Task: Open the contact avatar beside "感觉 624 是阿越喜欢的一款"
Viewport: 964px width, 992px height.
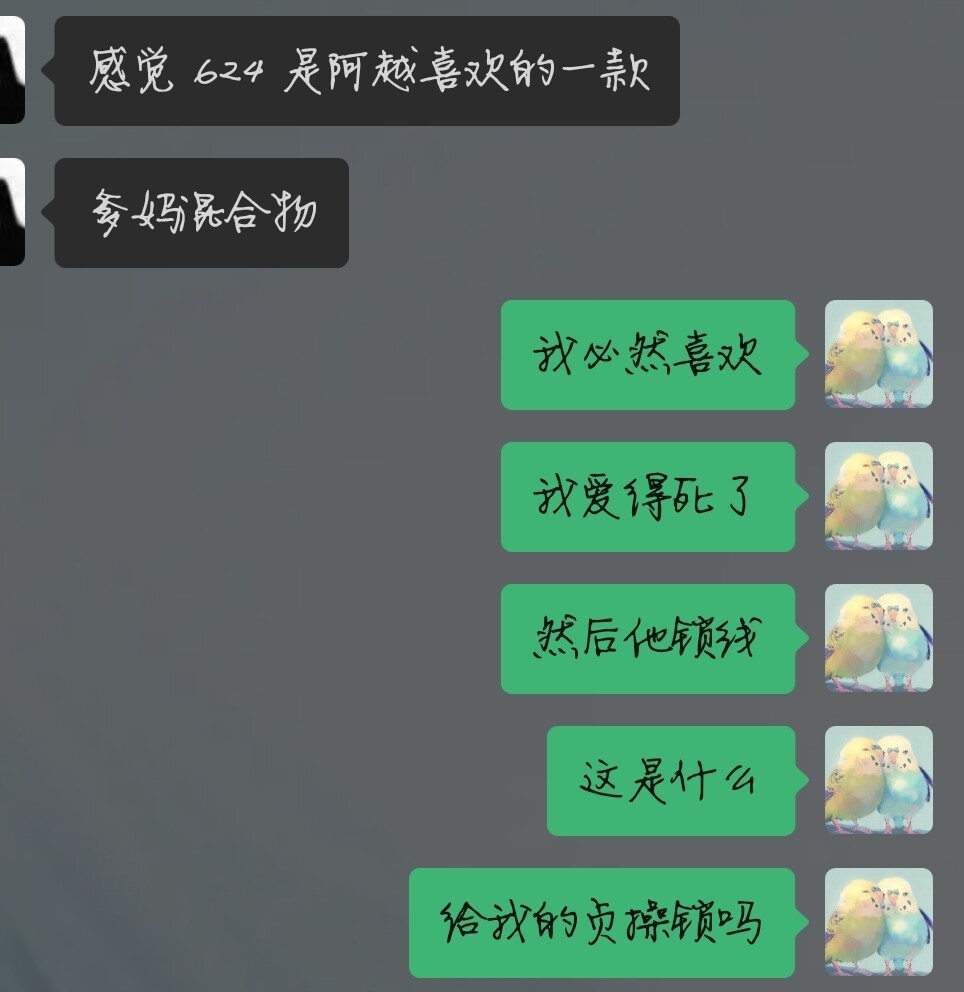Action: click(x=11, y=70)
